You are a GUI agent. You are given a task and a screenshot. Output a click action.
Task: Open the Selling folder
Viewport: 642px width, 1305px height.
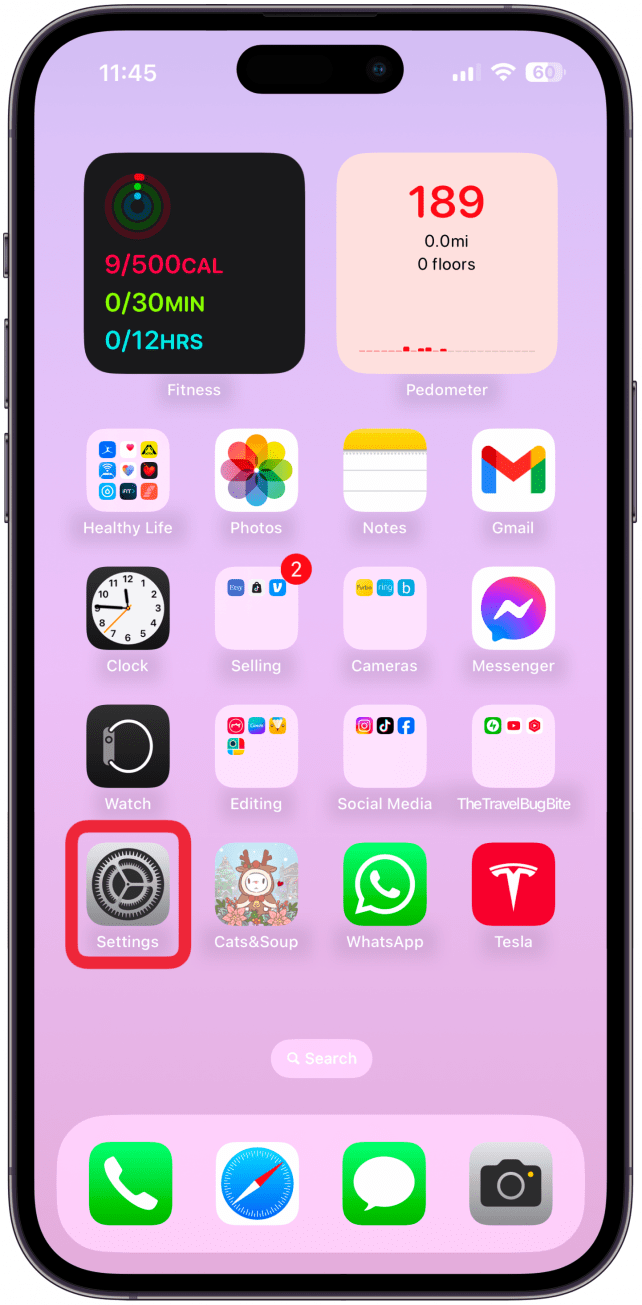click(256, 608)
